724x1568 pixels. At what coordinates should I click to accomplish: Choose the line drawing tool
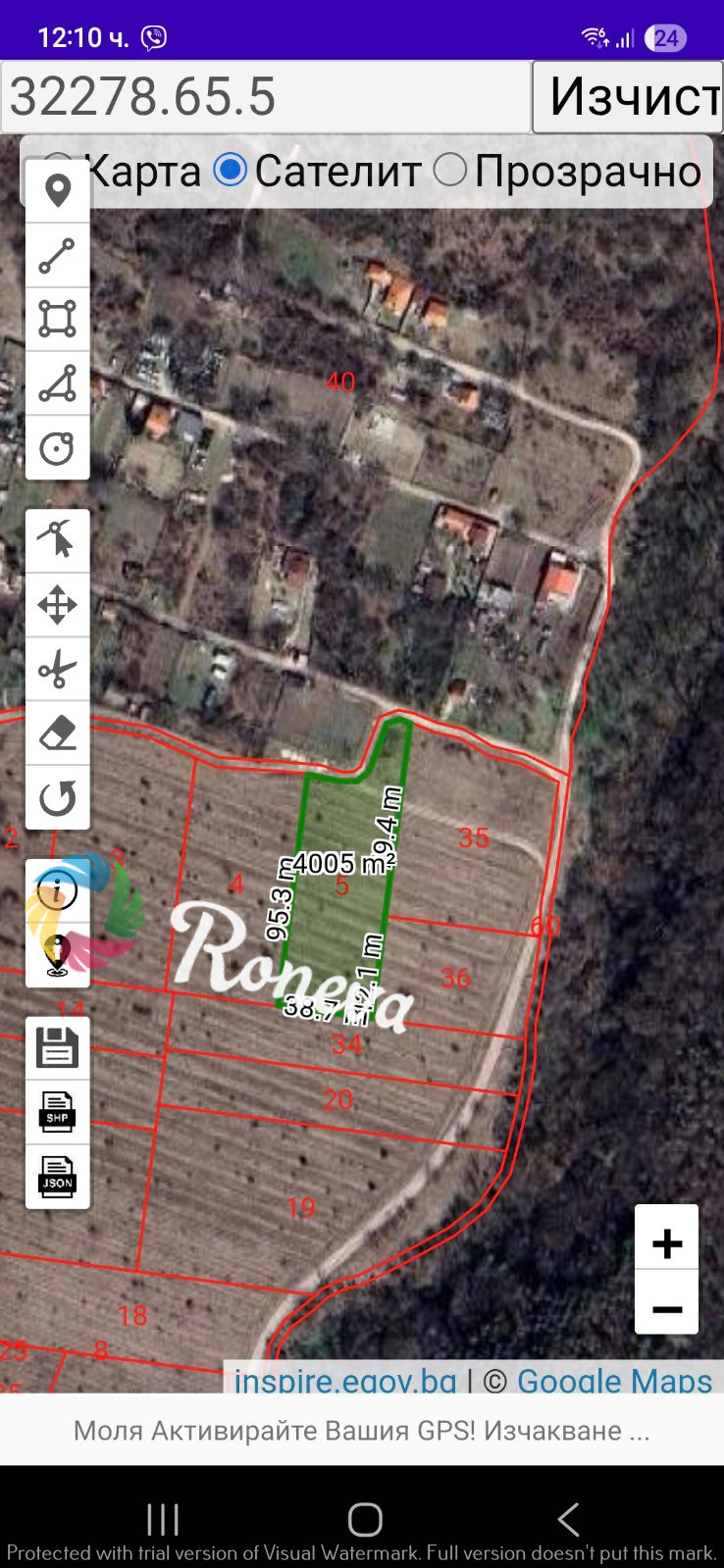click(58, 255)
